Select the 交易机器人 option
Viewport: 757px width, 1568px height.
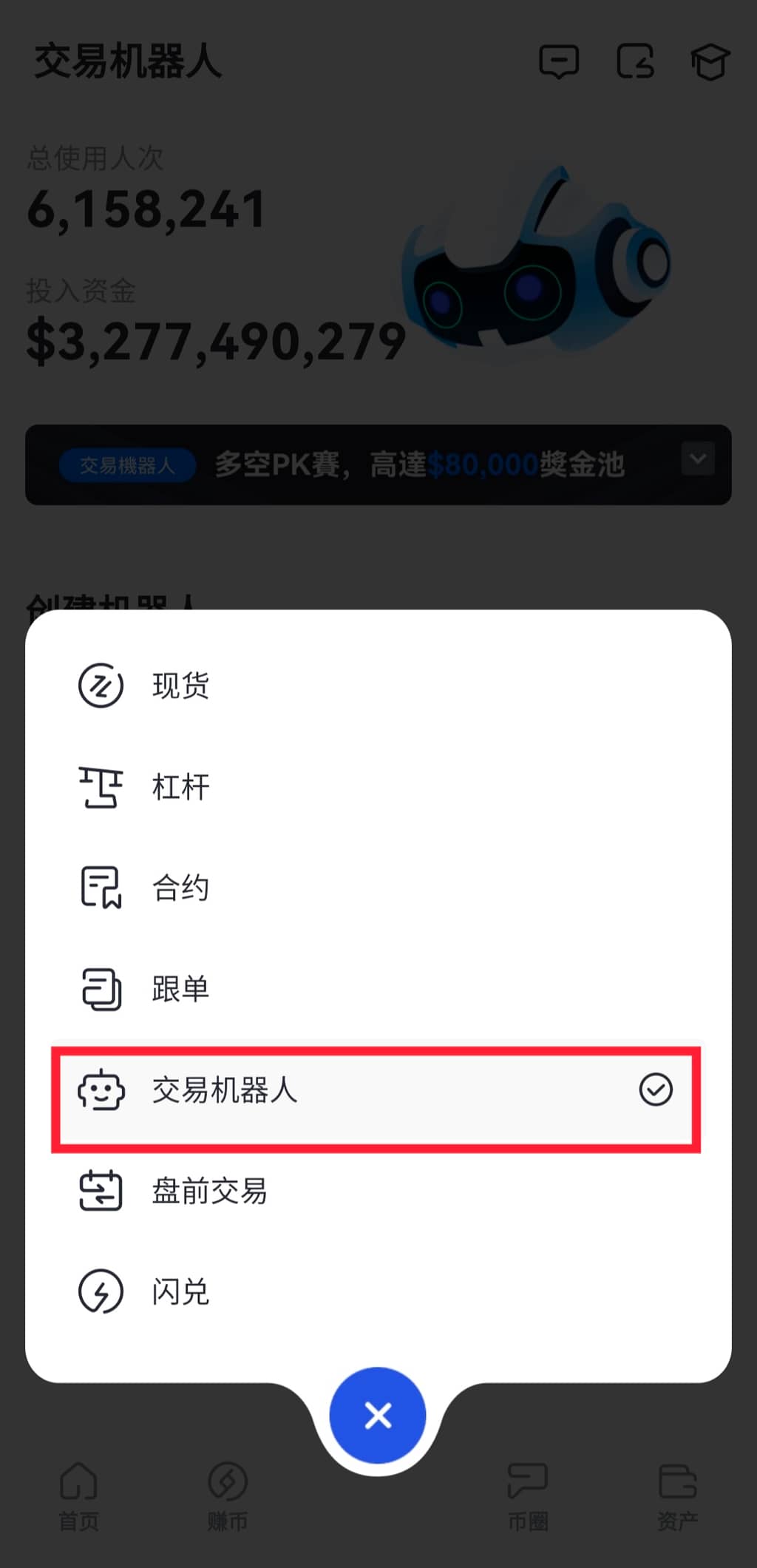click(x=225, y=1090)
